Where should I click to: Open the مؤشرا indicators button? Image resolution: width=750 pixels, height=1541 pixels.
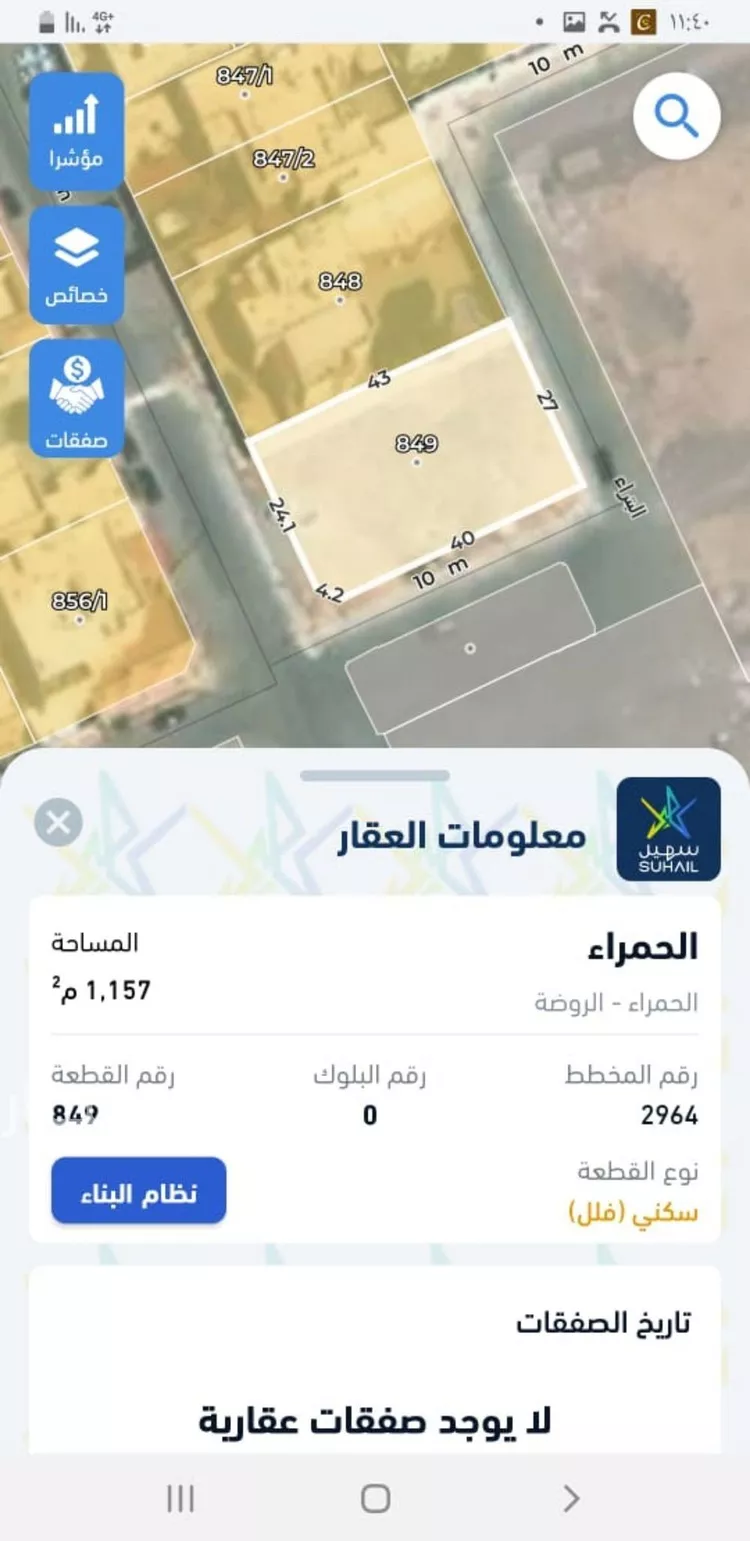77,130
